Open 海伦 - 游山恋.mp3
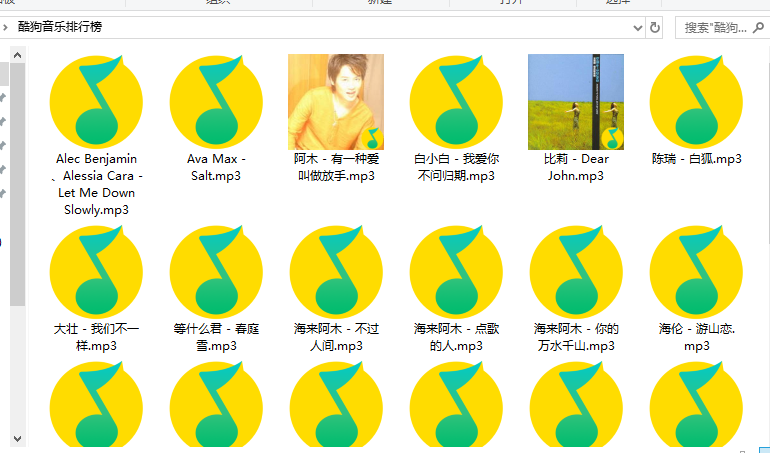 [x=696, y=272]
